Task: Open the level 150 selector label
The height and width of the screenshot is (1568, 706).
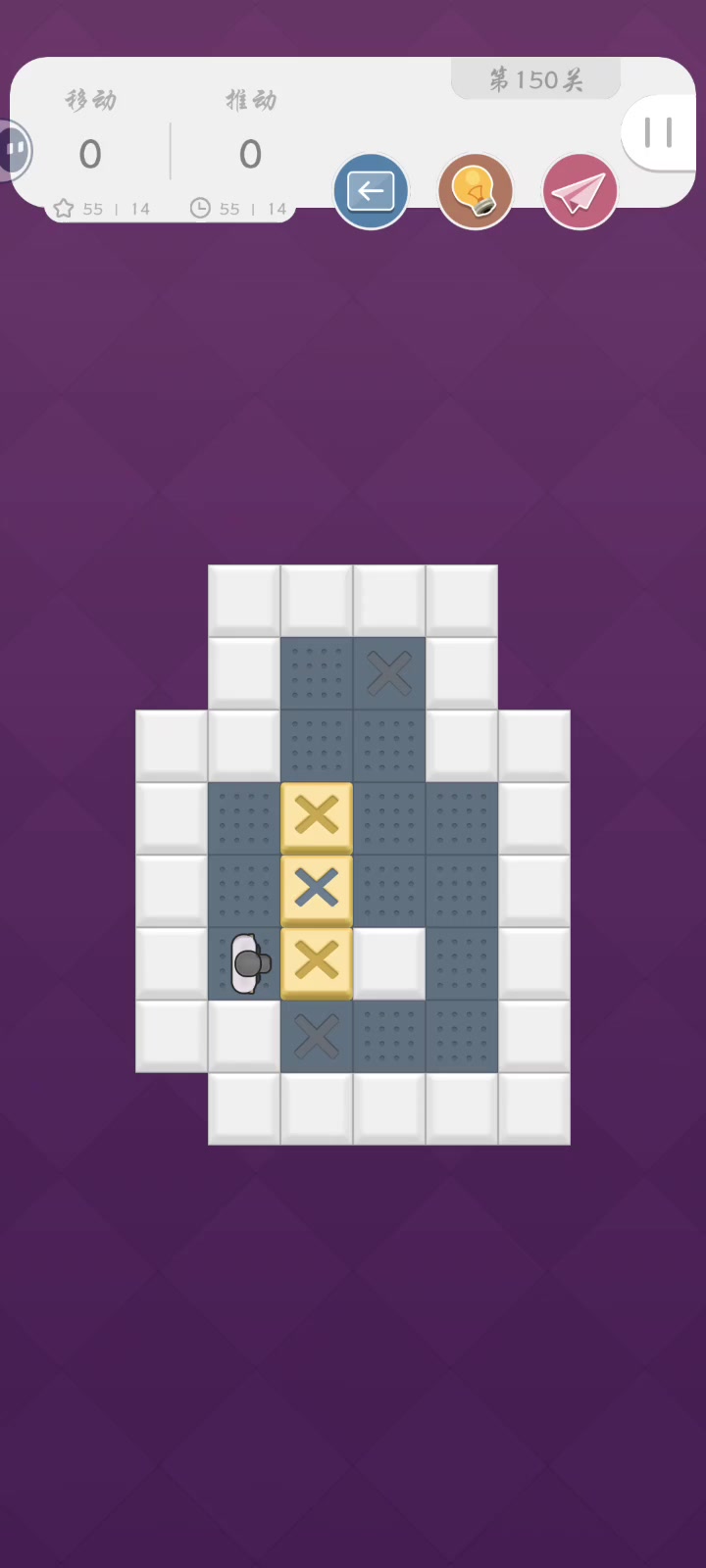Action: click(535, 79)
